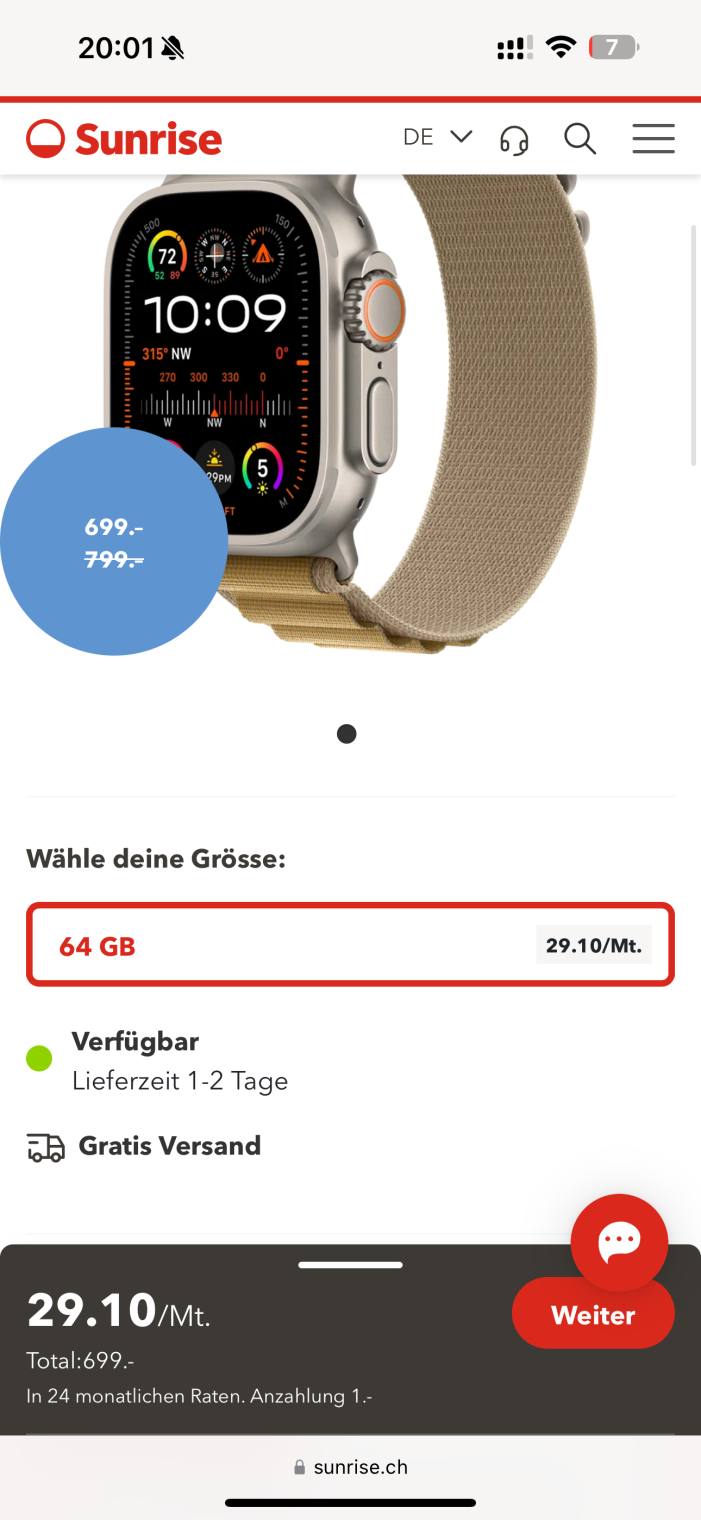This screenshot has height=1520, width=701.
Task: Select the 64 GB size option
Action: pyautogui.click(x=350, y=945)
